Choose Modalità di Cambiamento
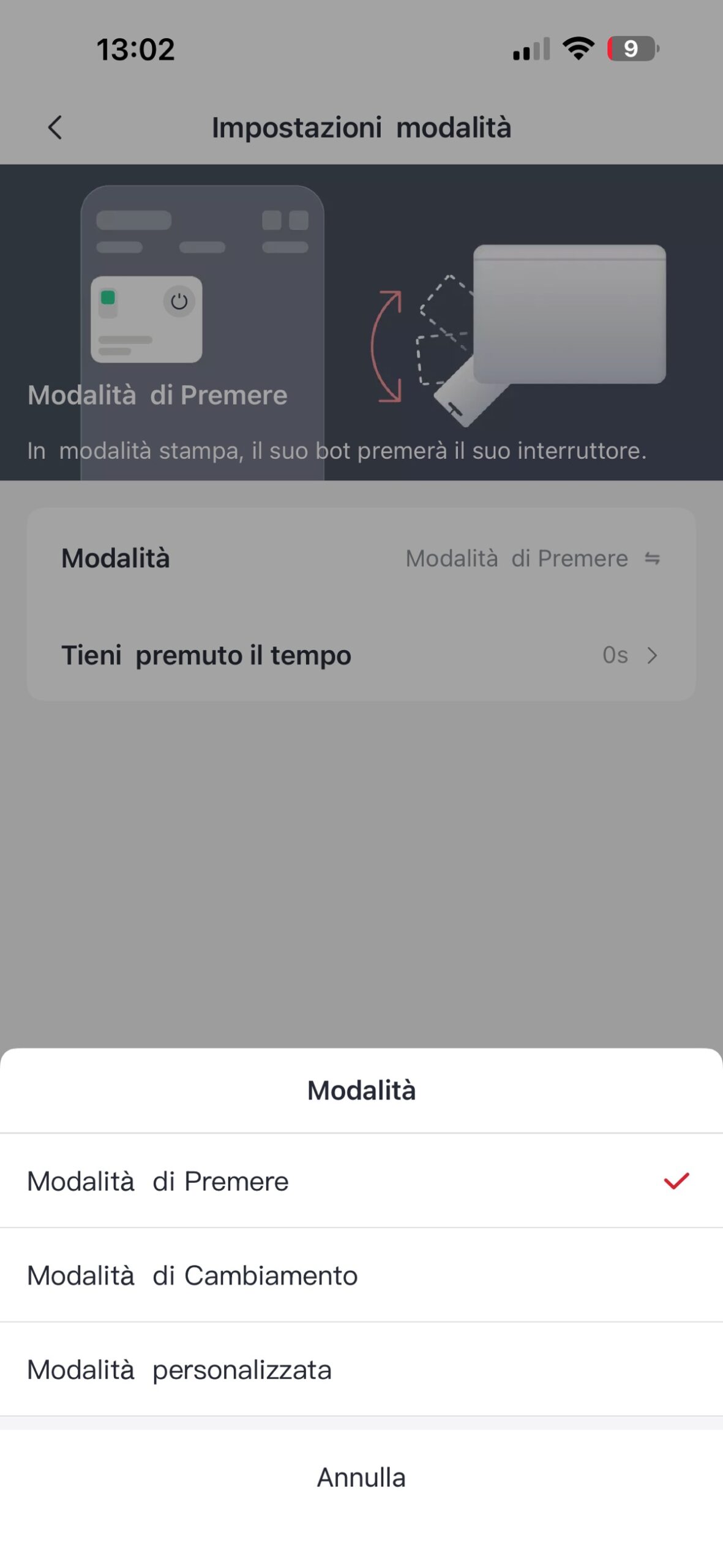723x1568 pixels. 361,1275
